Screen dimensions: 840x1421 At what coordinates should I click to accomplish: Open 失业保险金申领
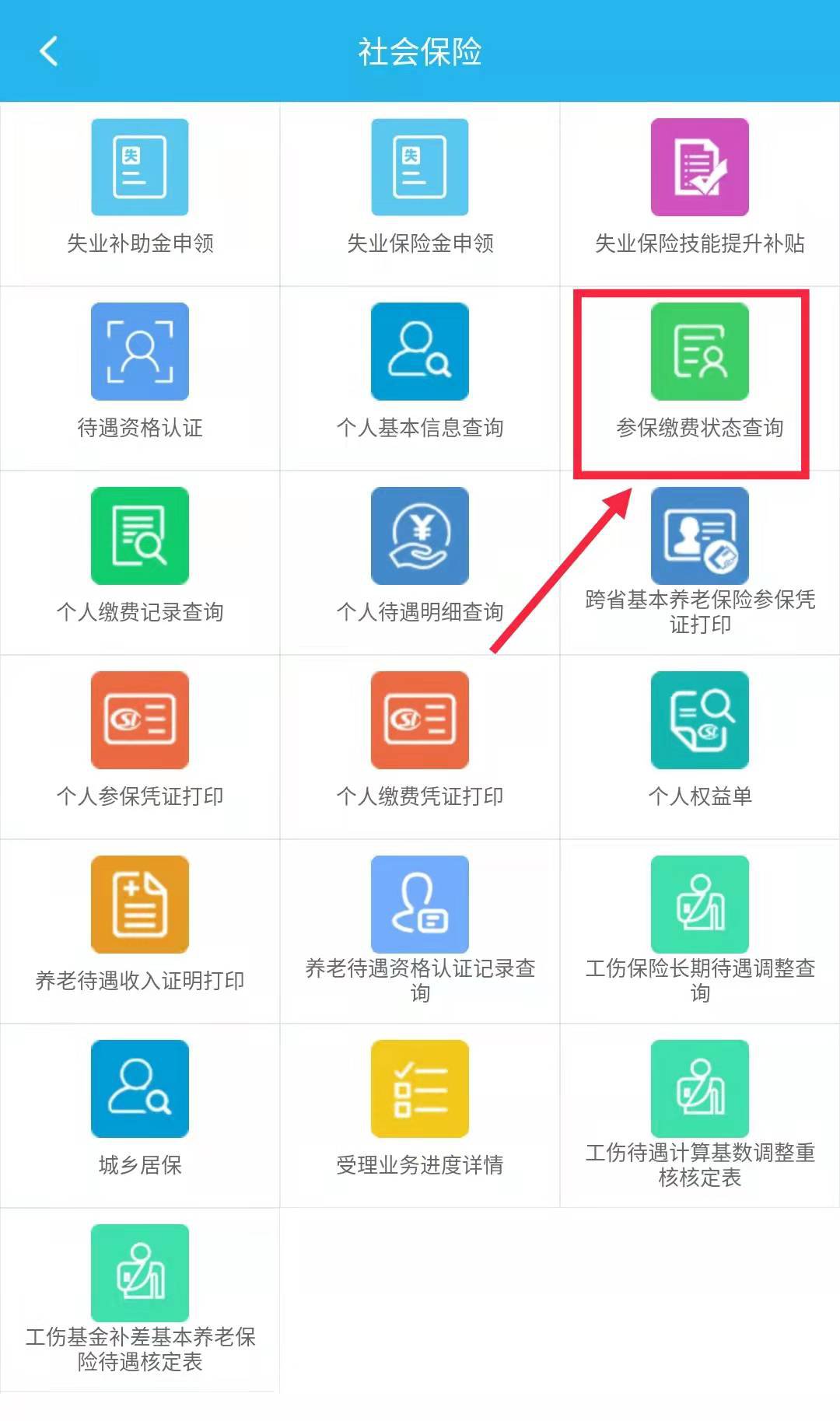point(420,167)
